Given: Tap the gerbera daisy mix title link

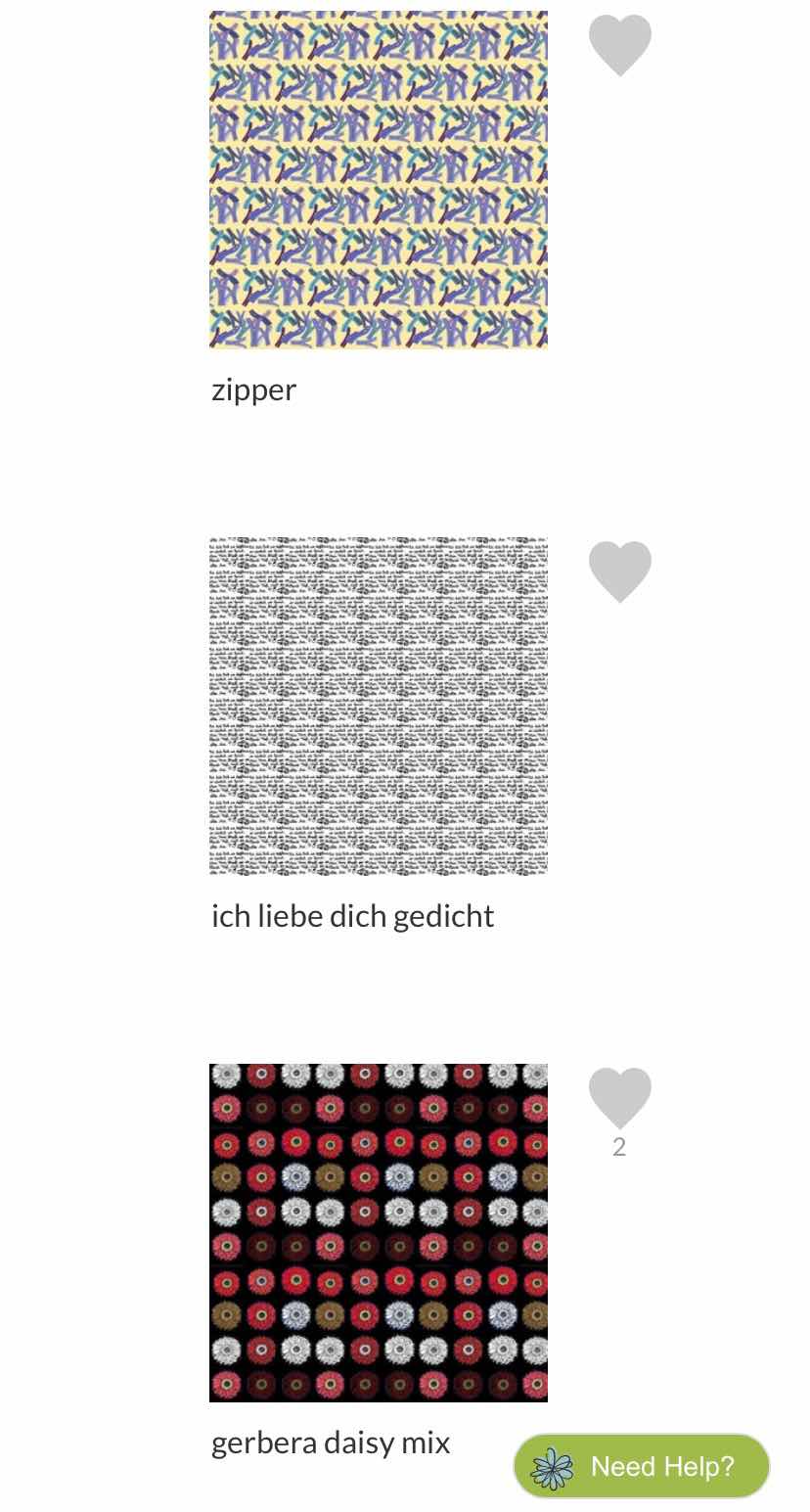Looking at the screenshot, I should pyautogui.click(x=331, y=1443).
